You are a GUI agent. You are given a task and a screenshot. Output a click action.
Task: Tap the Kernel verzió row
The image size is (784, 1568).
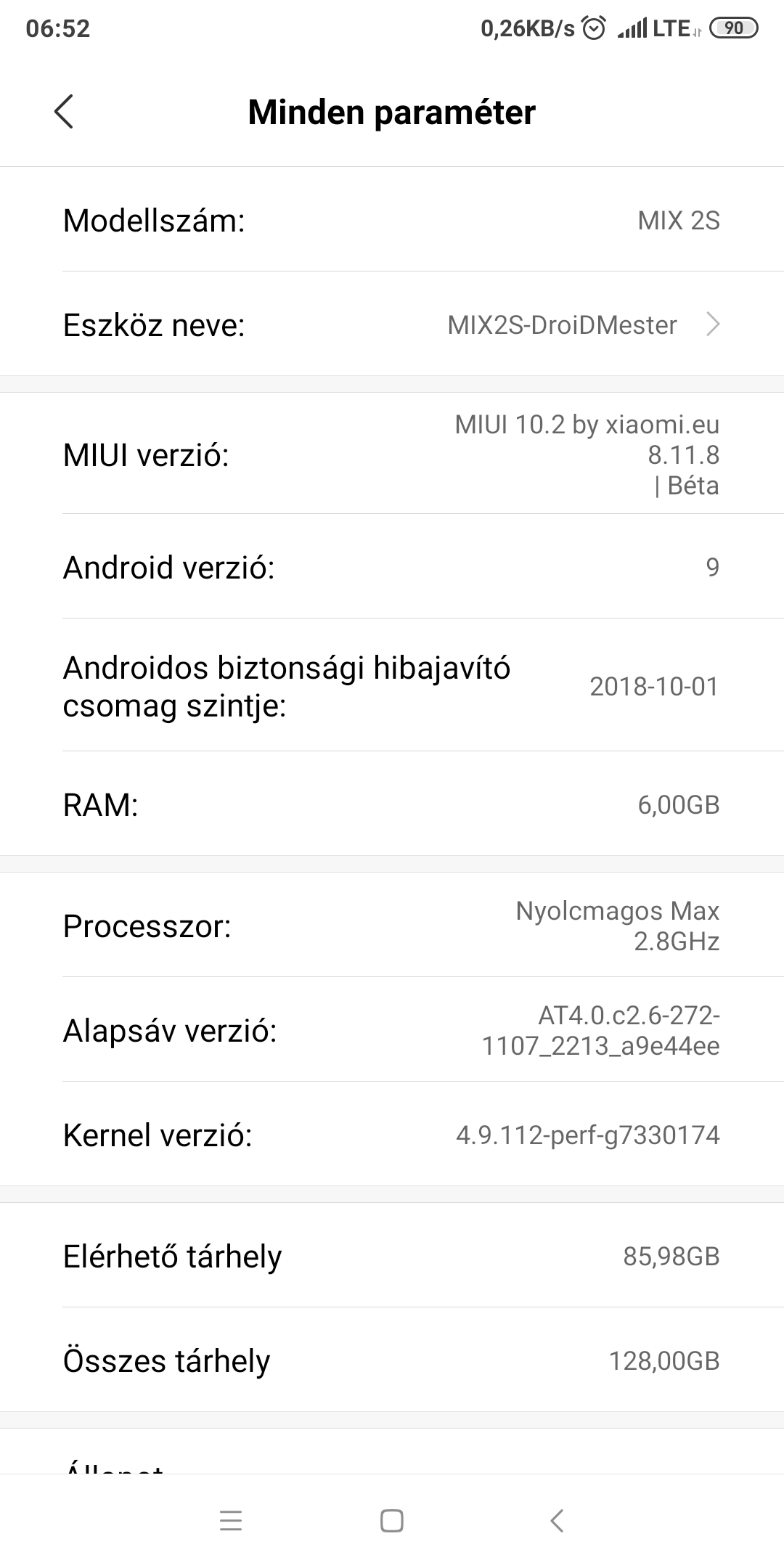tap(392, 1134)
